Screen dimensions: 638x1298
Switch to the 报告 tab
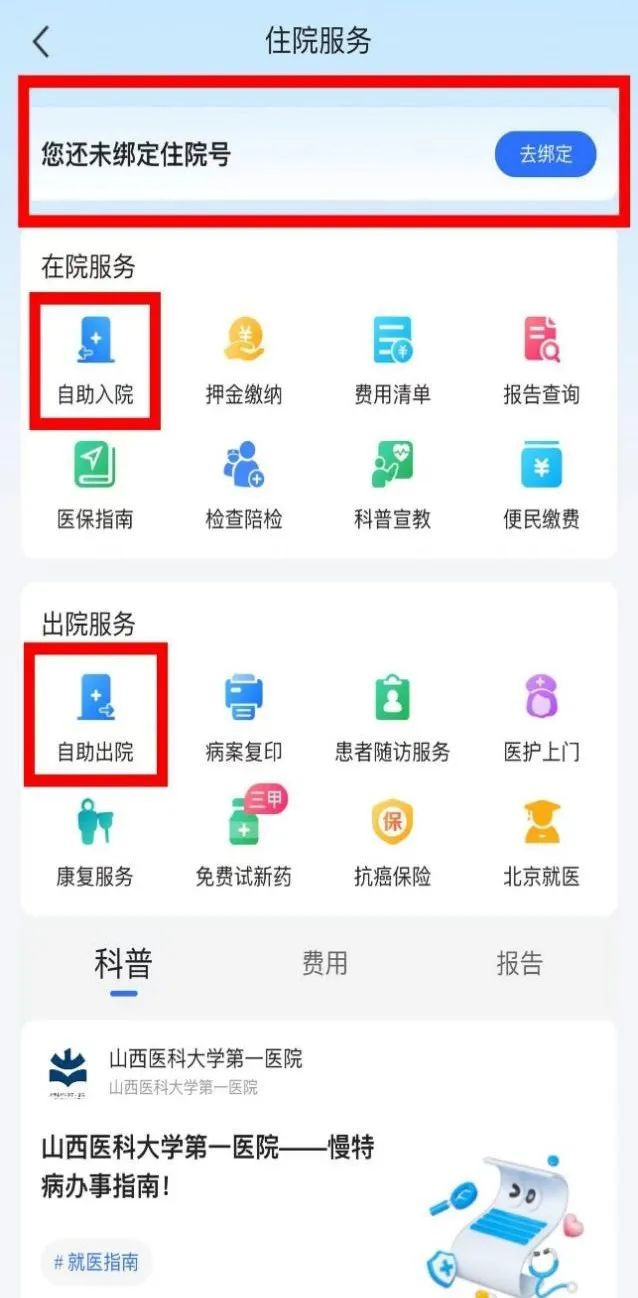point(519,963)
